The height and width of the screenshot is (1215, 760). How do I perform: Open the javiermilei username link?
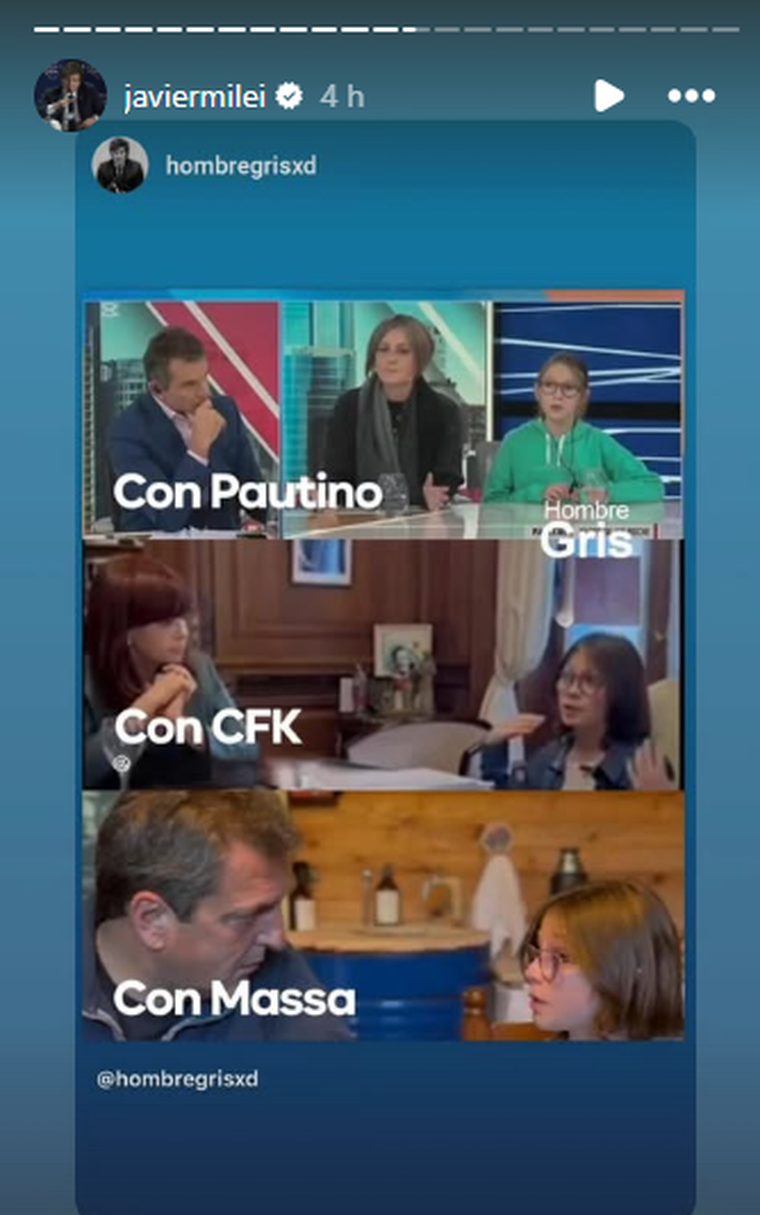click(x=194, y=96)
